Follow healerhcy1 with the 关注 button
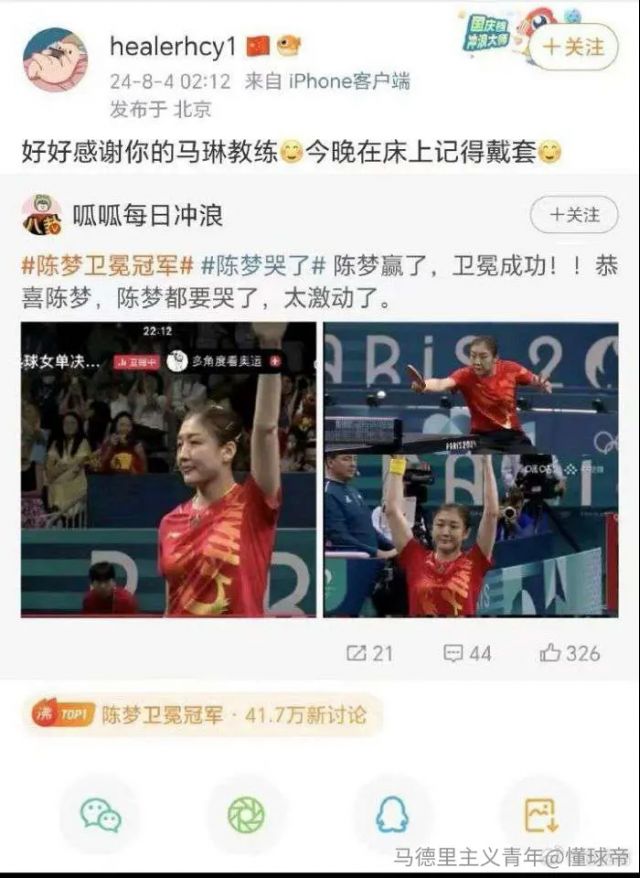This screenshot has width=640, height=878. pyautogui.click(x=573, y=47)
